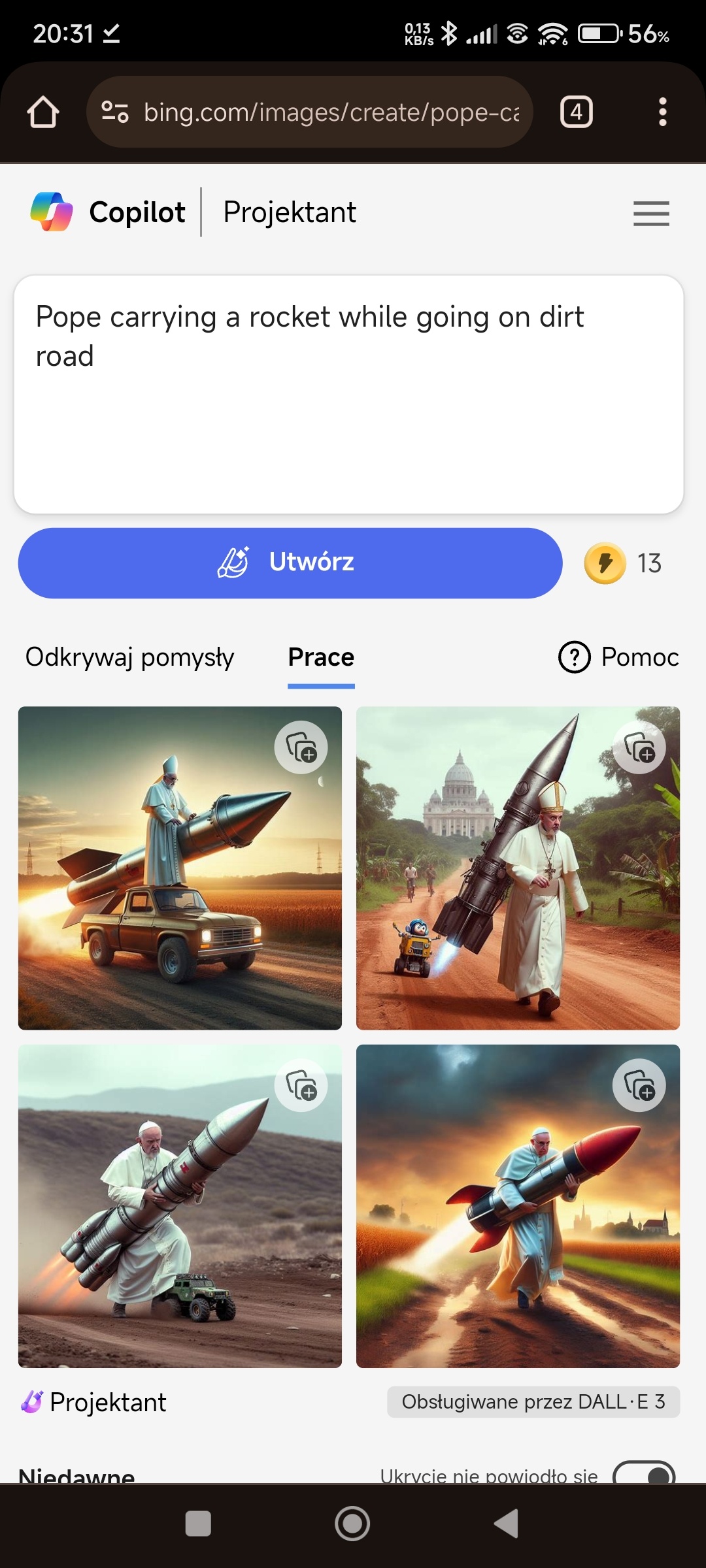Open the browser tab switcher
Viewport: 706px width, 1568px height.
(576, 112)
